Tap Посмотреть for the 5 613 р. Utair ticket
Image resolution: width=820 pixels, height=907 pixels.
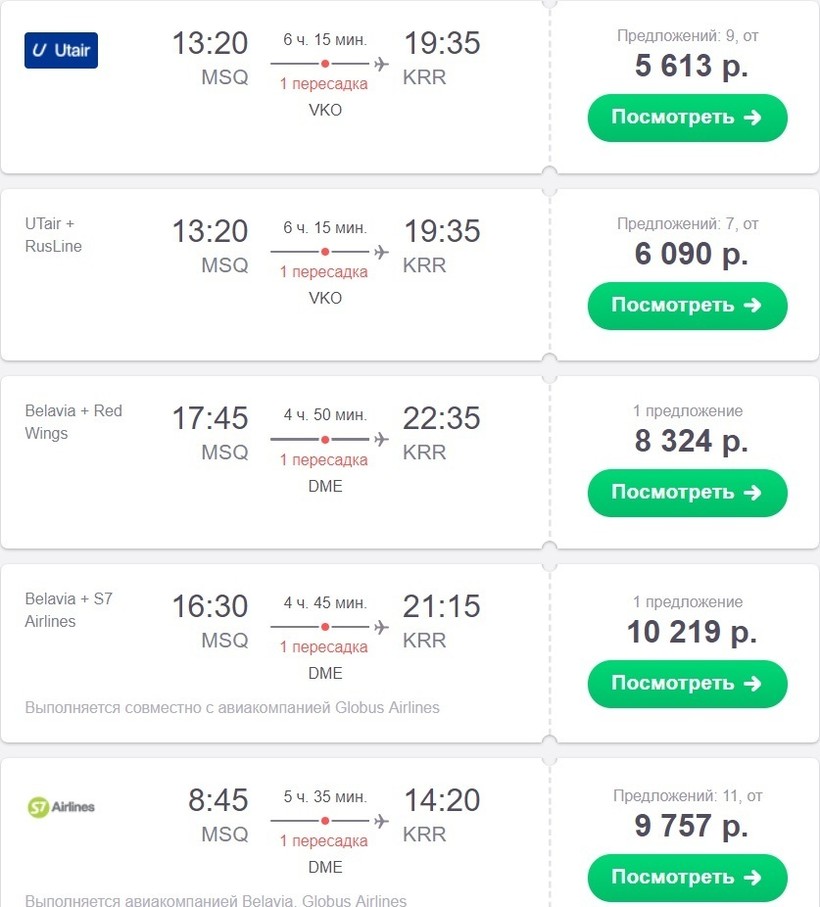pos(687,118)
